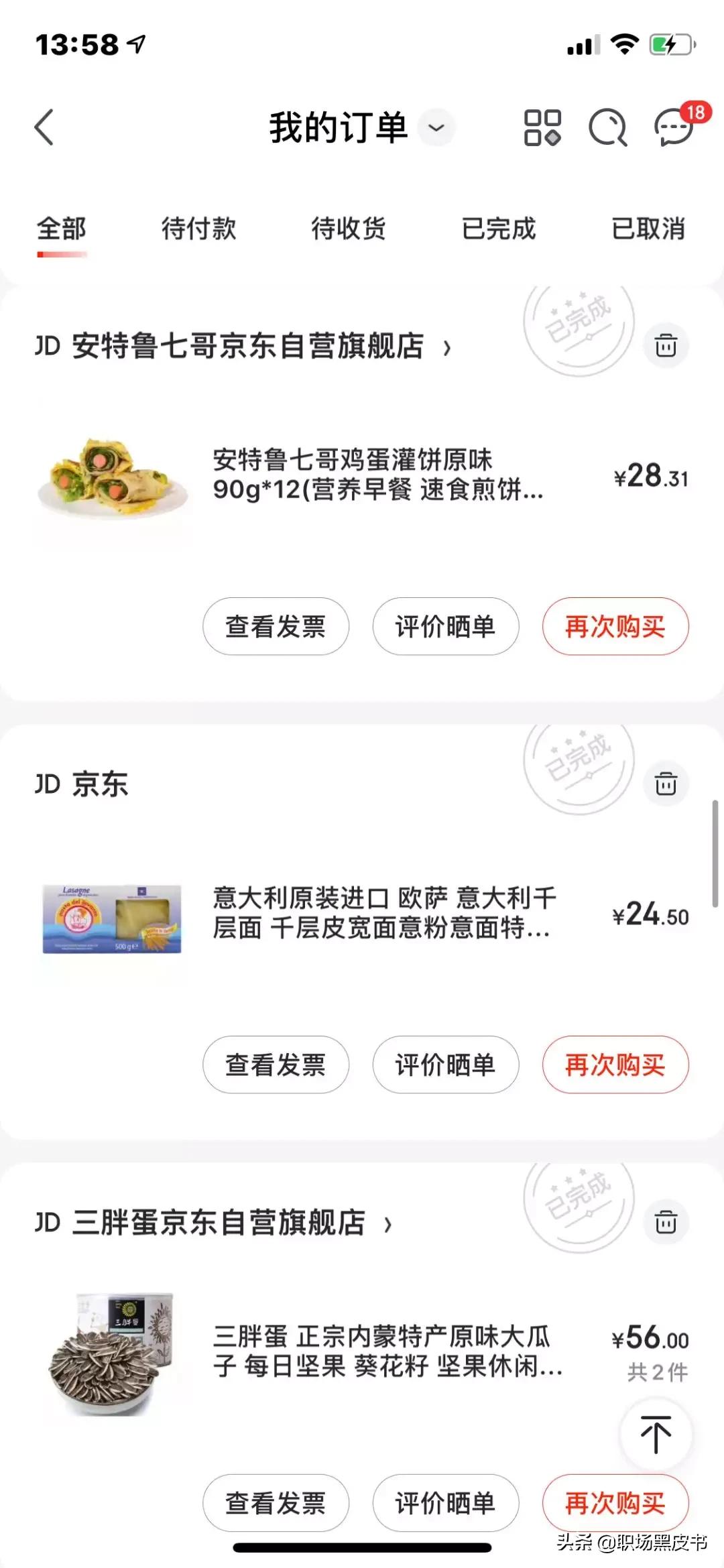
Task: Open the 三胖蛋 sunflower seeds product title
Action: pyautogui.click(x=382, y=1354)
